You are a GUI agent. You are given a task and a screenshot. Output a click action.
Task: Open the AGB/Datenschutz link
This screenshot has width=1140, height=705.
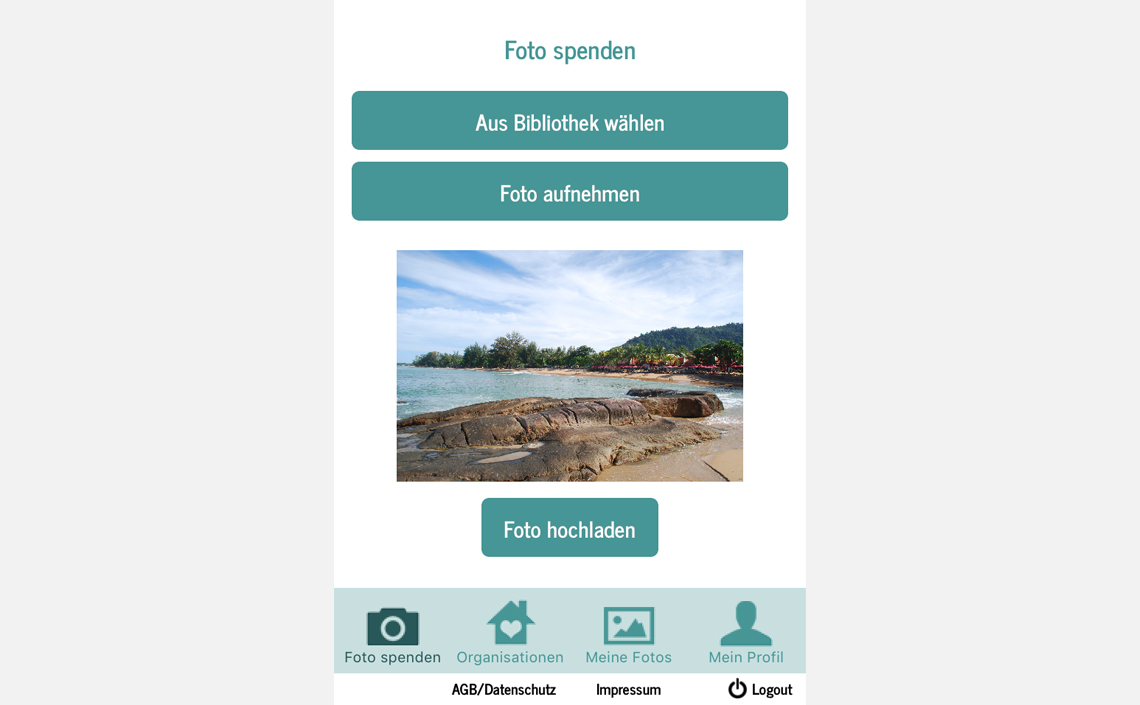coord(504,689)
